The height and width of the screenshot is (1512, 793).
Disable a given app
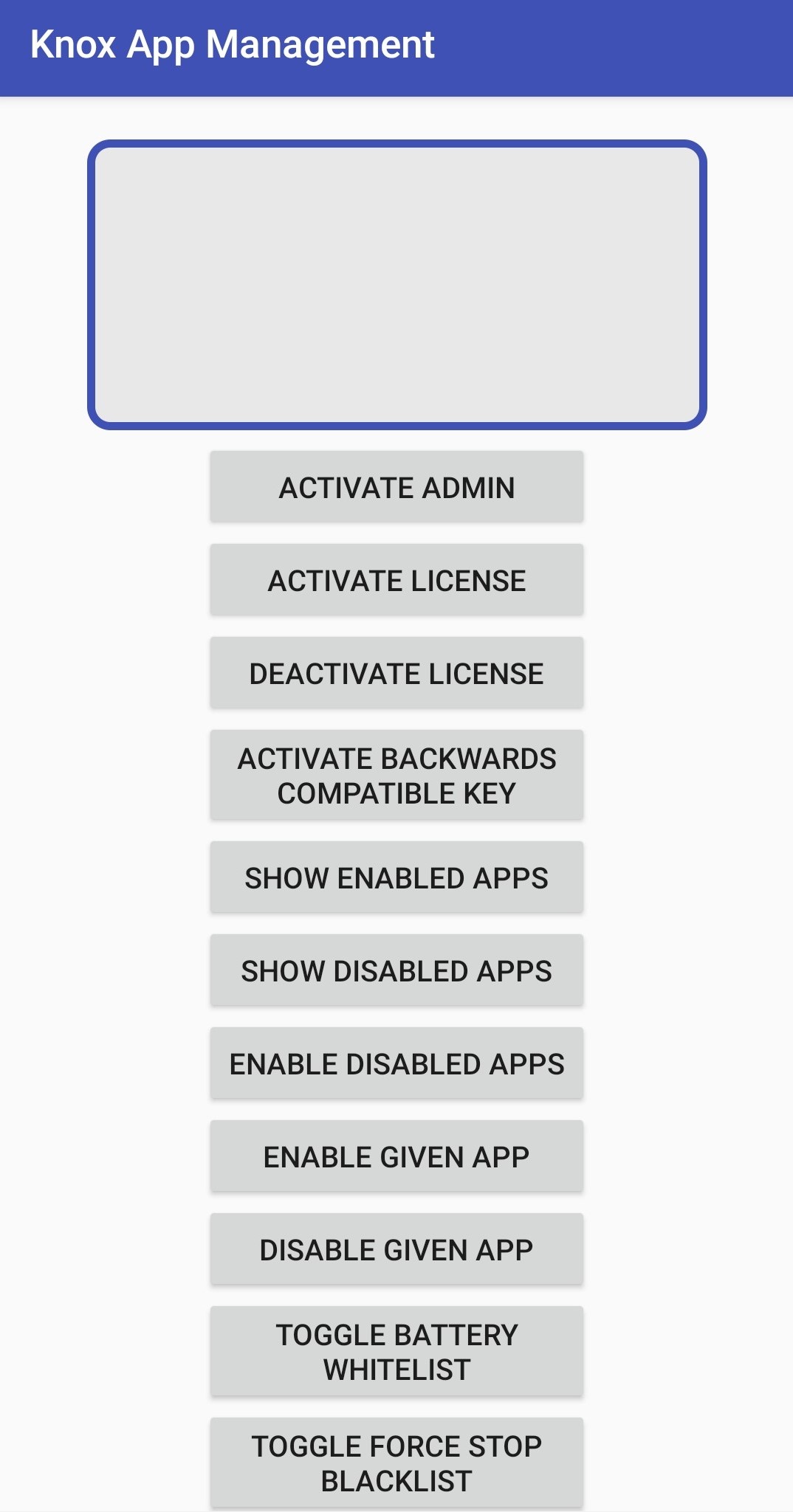[396, 1249]
